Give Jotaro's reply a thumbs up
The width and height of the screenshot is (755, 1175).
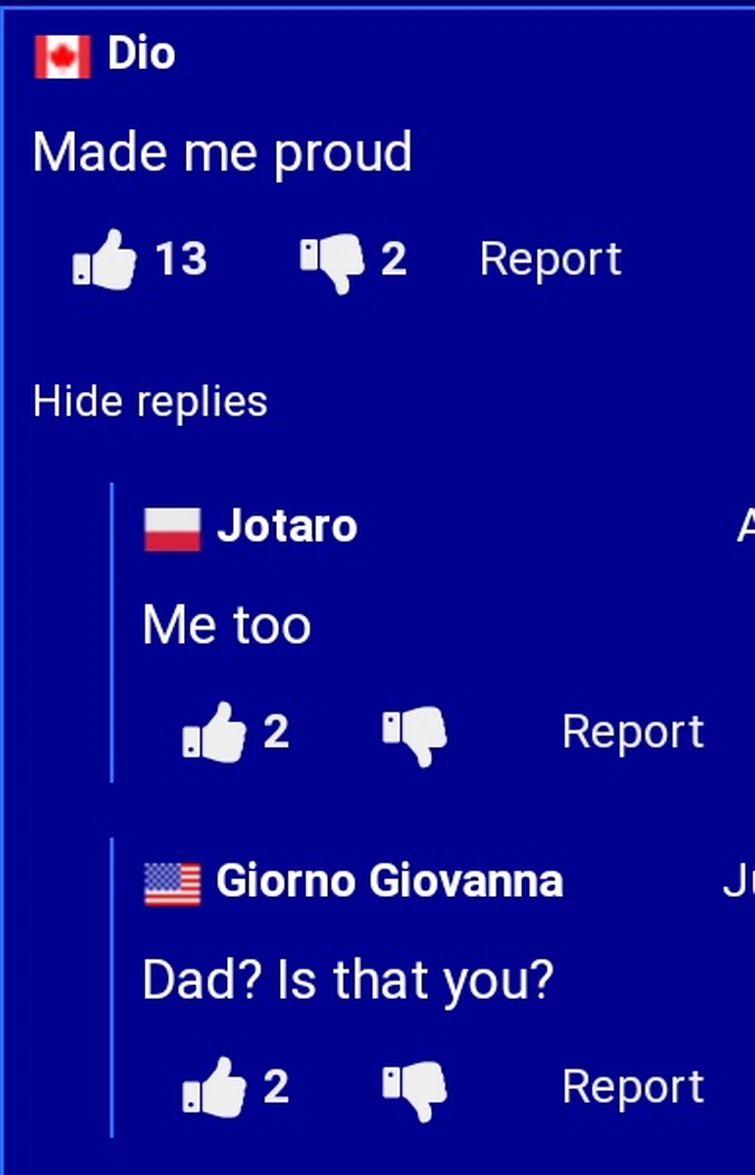tap(215, 734)
